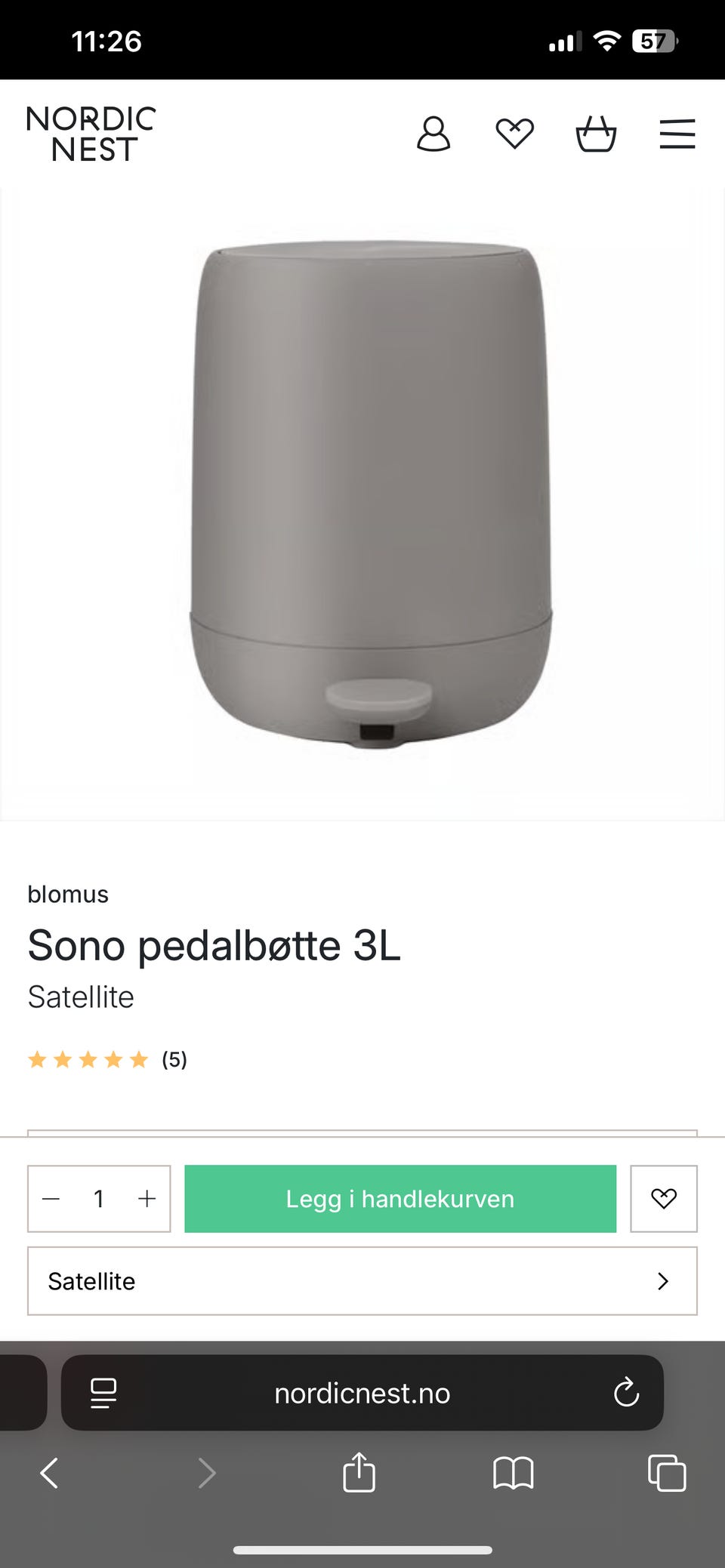The width and height of the screenshot is (725, 1568).
Task: Share this product page
Action: coord(359,1473)
